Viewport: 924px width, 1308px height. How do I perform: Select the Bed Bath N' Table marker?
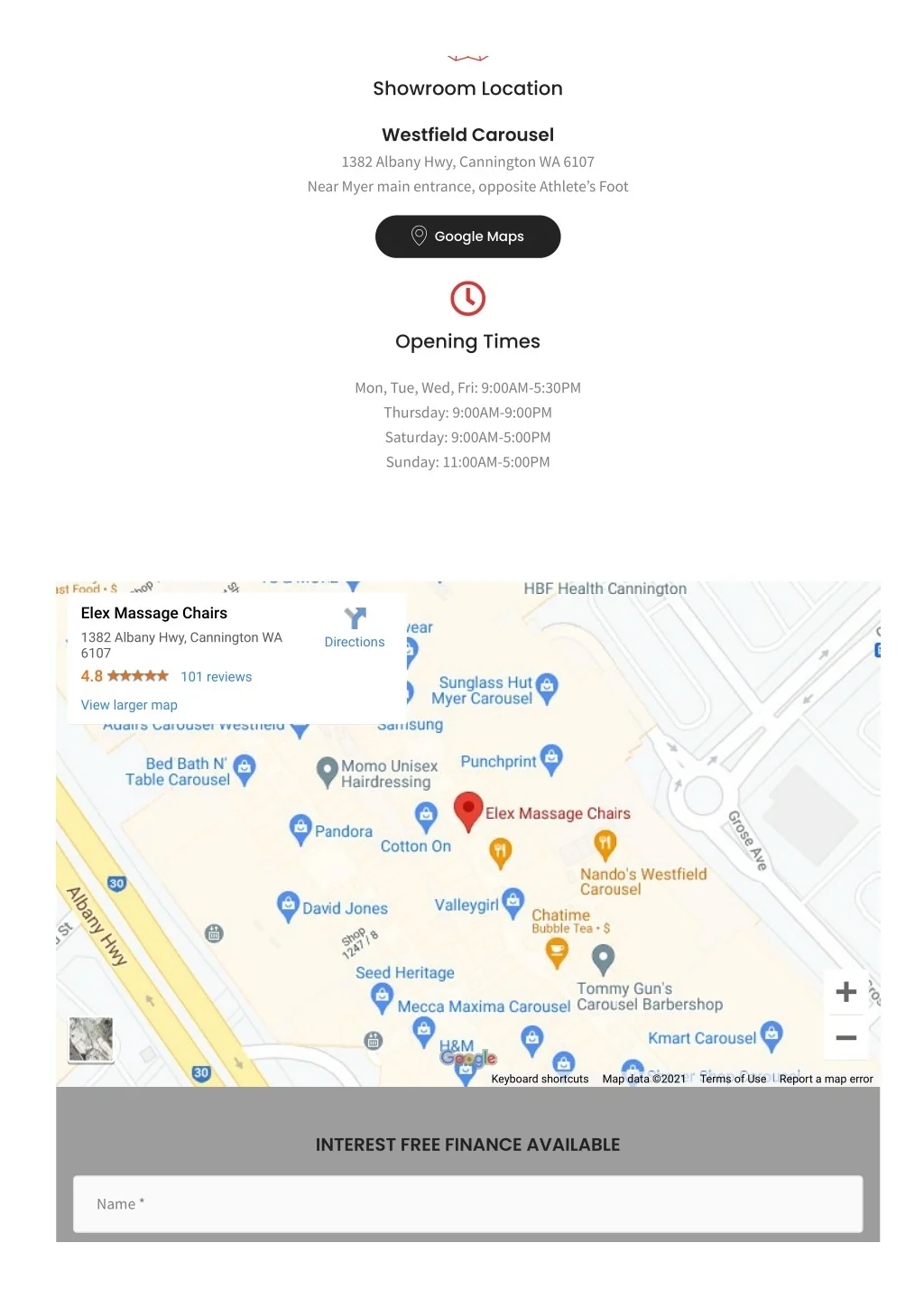click(x=245, y=768)
